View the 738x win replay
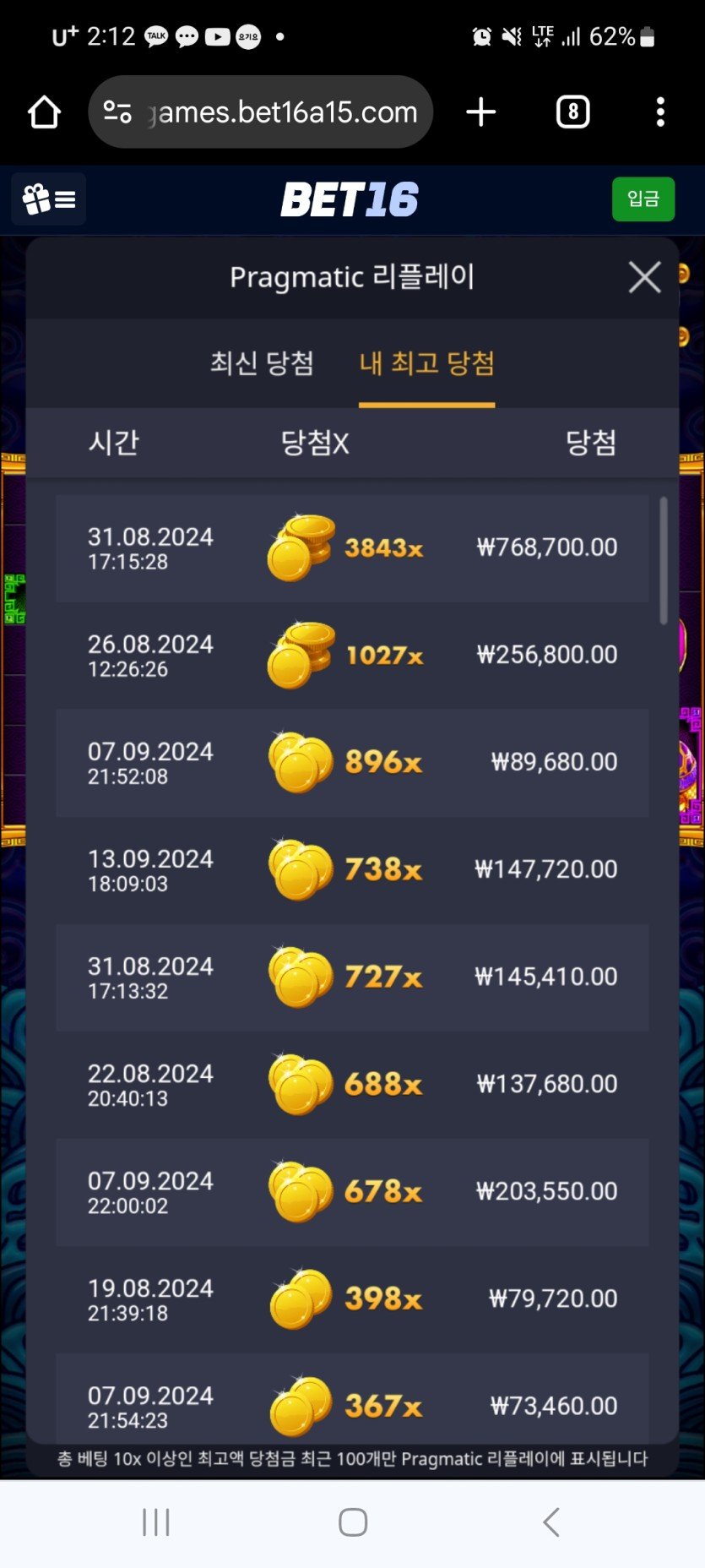 (352, 870)
